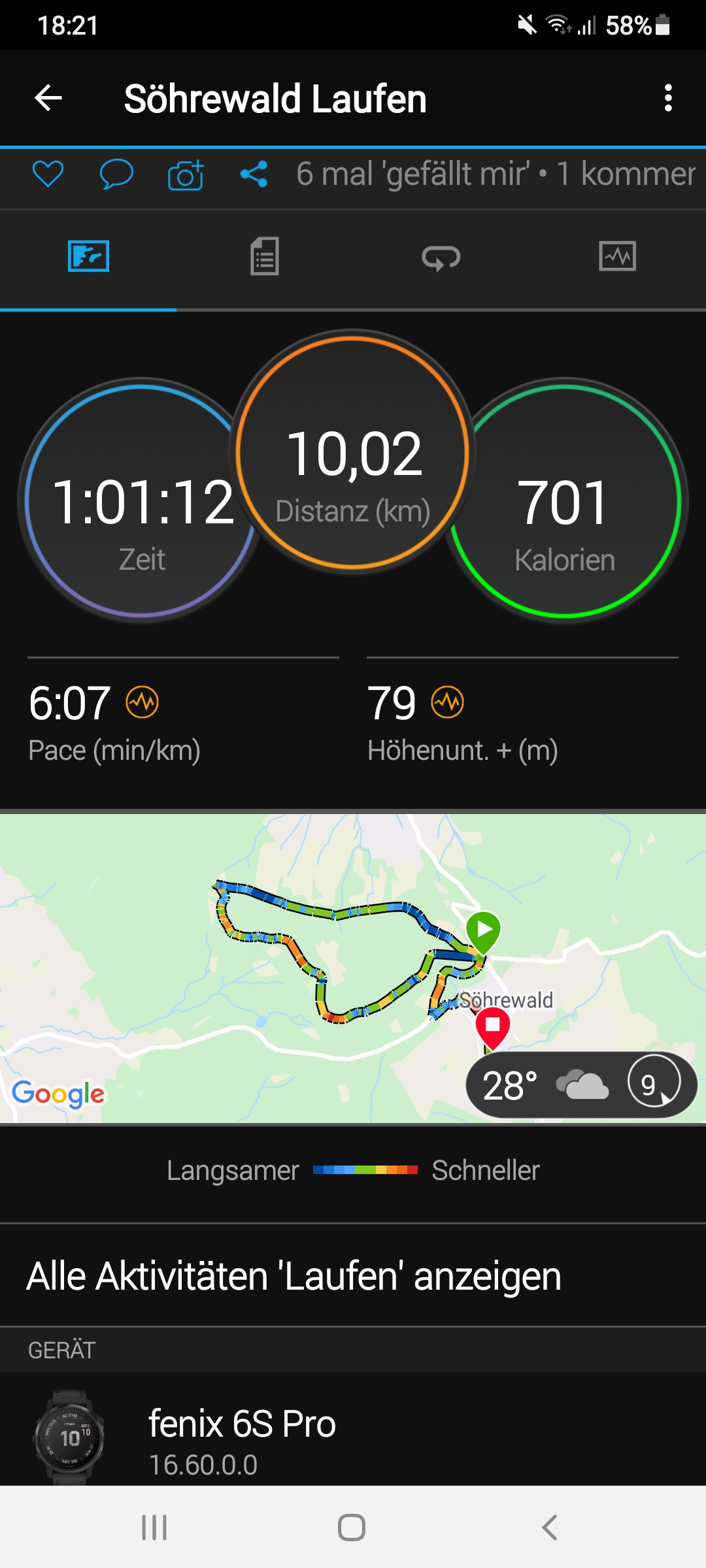This screenshot has width=706, height=1568.
Task: Tap the system home button
Action: pos(352,1527)
